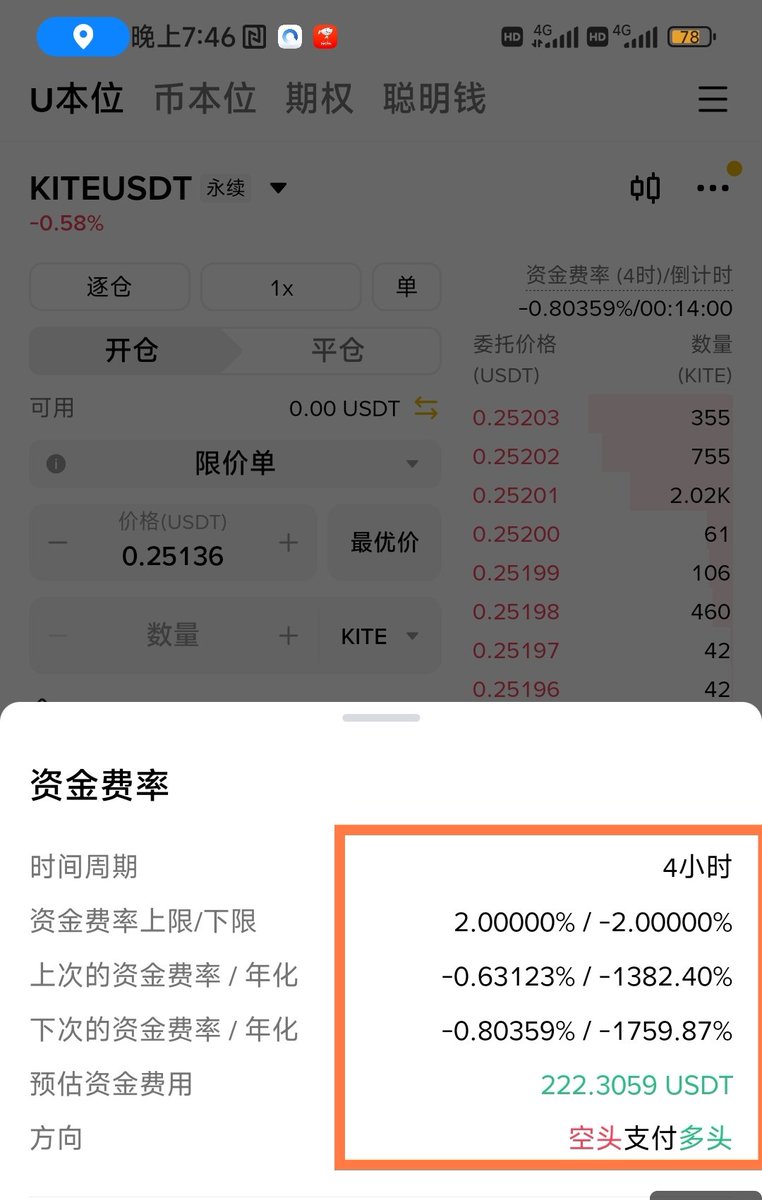Viewport: 762px width, 1200px height.
Task: Increase price with the plus stepper
Action: tap(288, 543)
